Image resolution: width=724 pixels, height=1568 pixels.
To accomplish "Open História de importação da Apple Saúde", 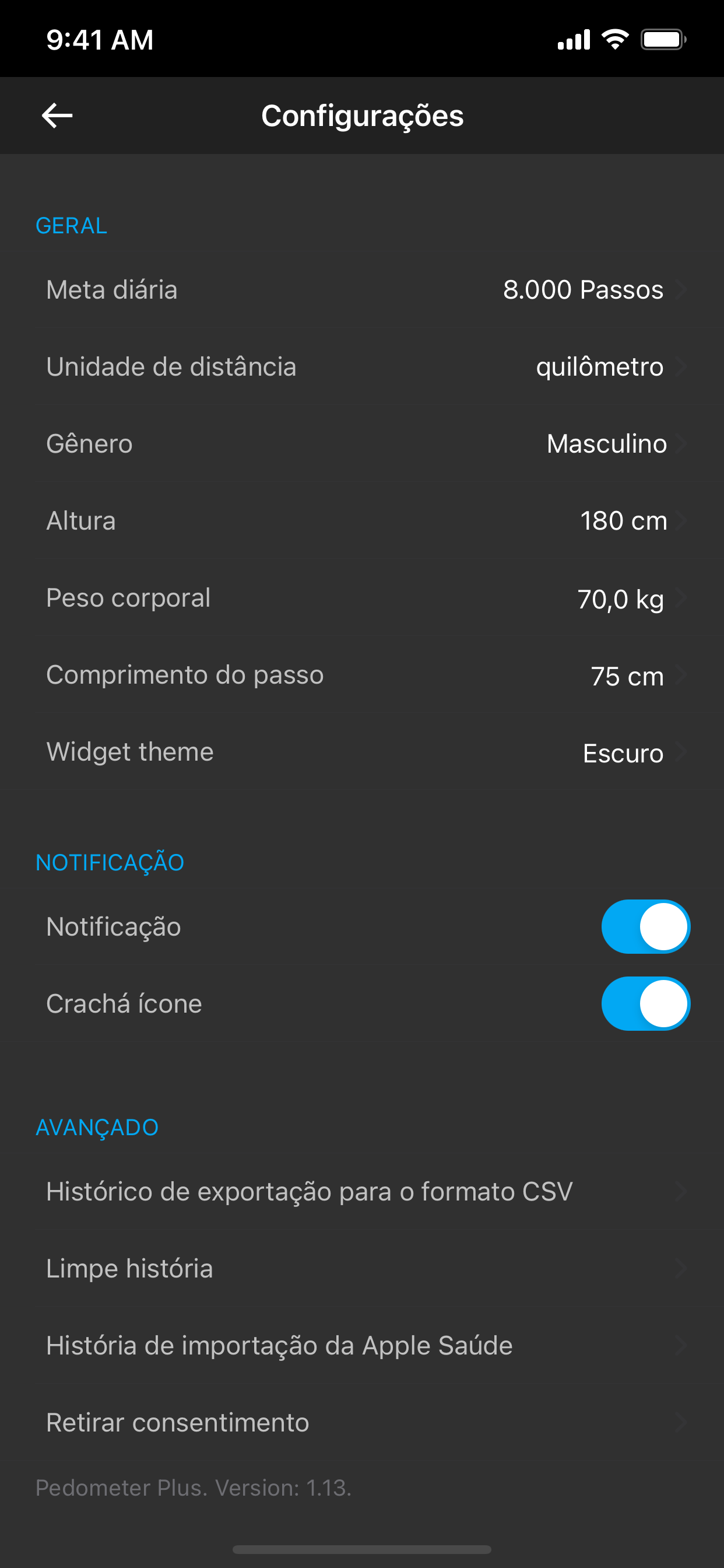I will [362, 1345].
